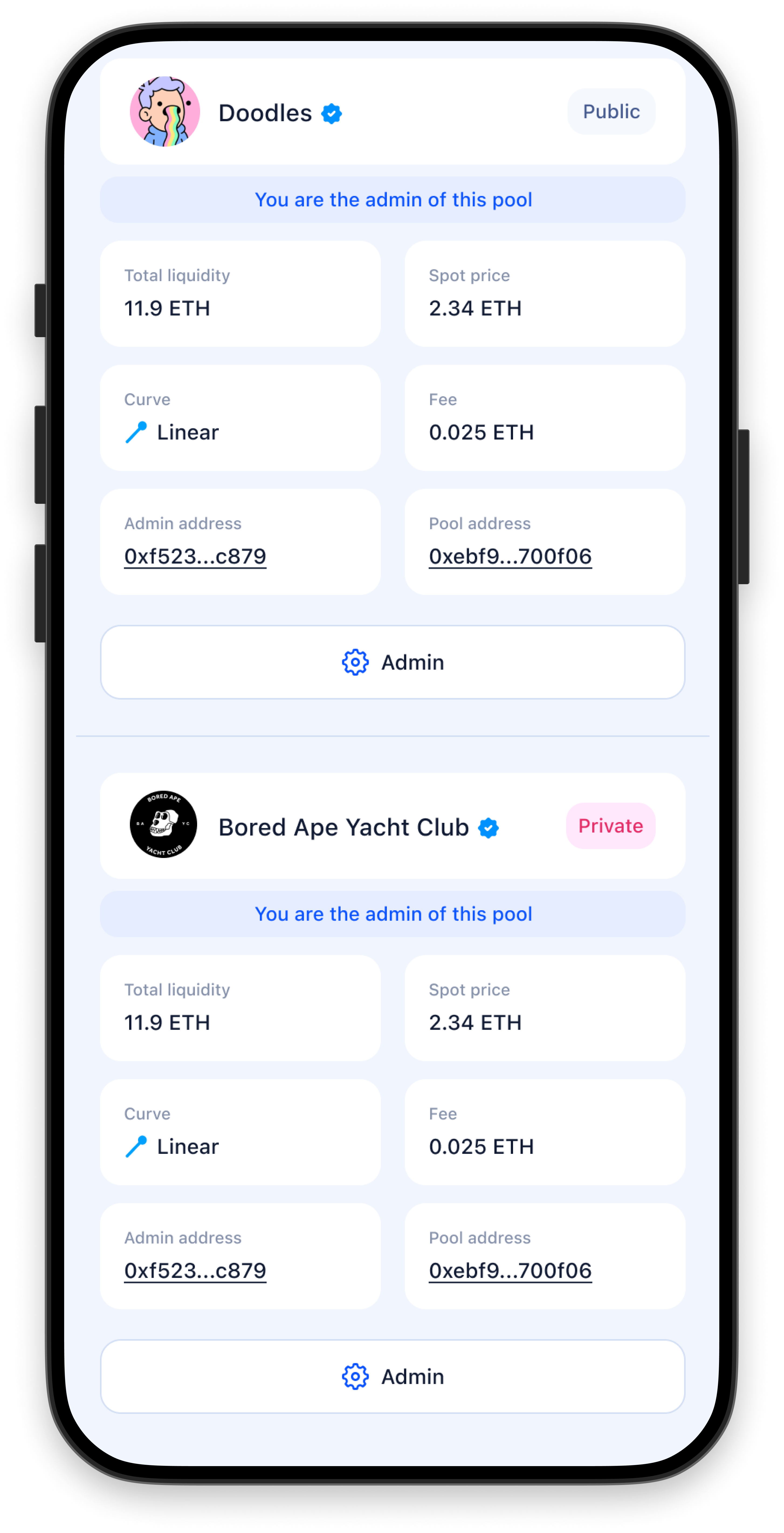784x1533 pixels.
Task: Open the Bored Ape Yacht Club header card
Action: point(343,827)
